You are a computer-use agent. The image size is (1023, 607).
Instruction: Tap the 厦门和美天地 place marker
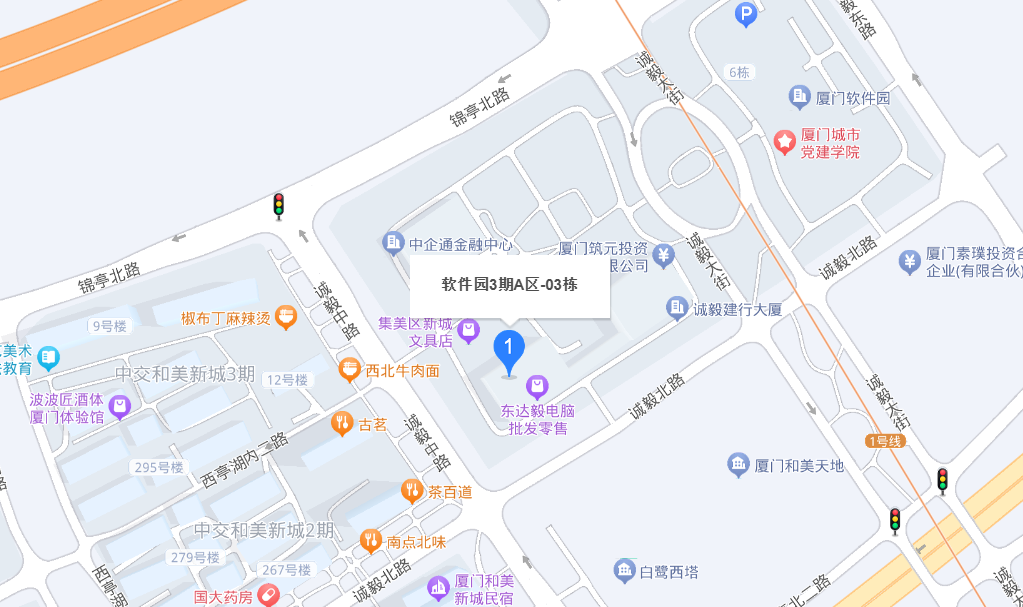(x=738, y=464)
